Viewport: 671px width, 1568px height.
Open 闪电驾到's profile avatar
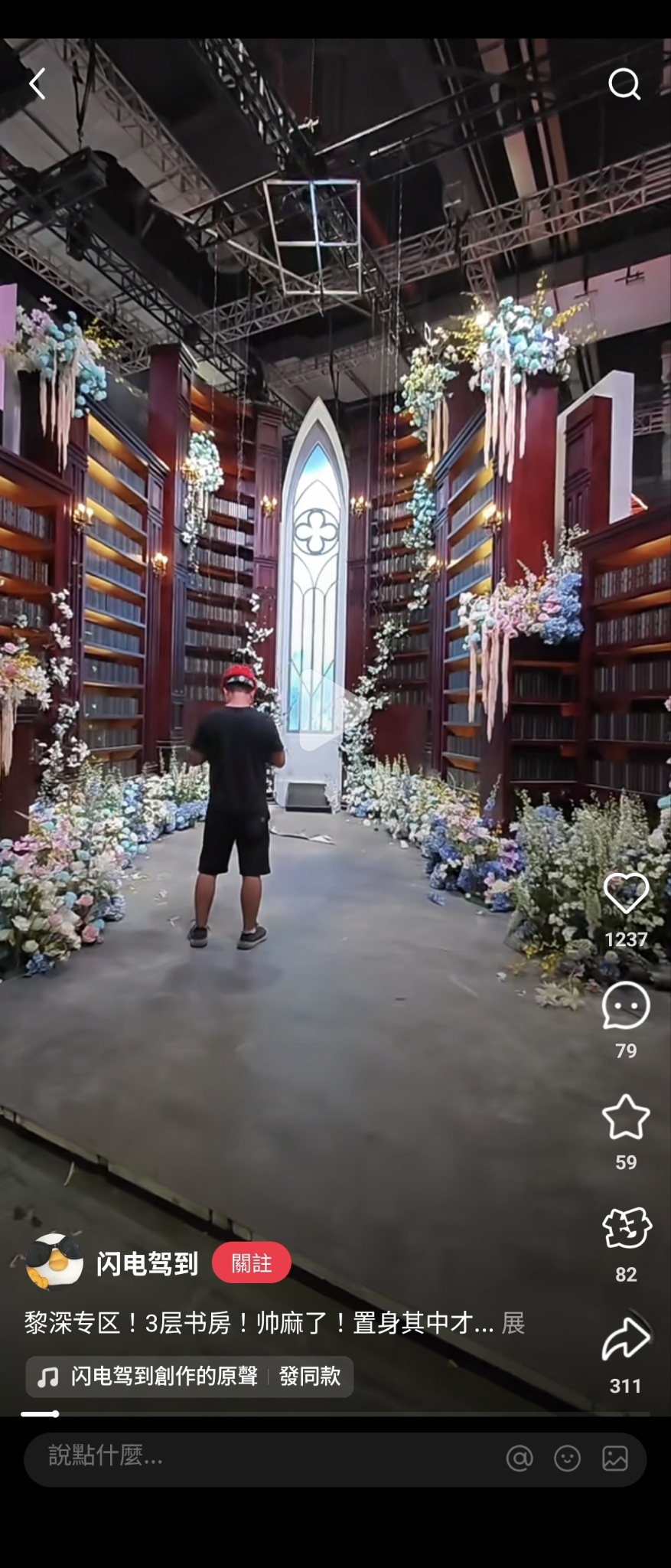pos(54,1262)
